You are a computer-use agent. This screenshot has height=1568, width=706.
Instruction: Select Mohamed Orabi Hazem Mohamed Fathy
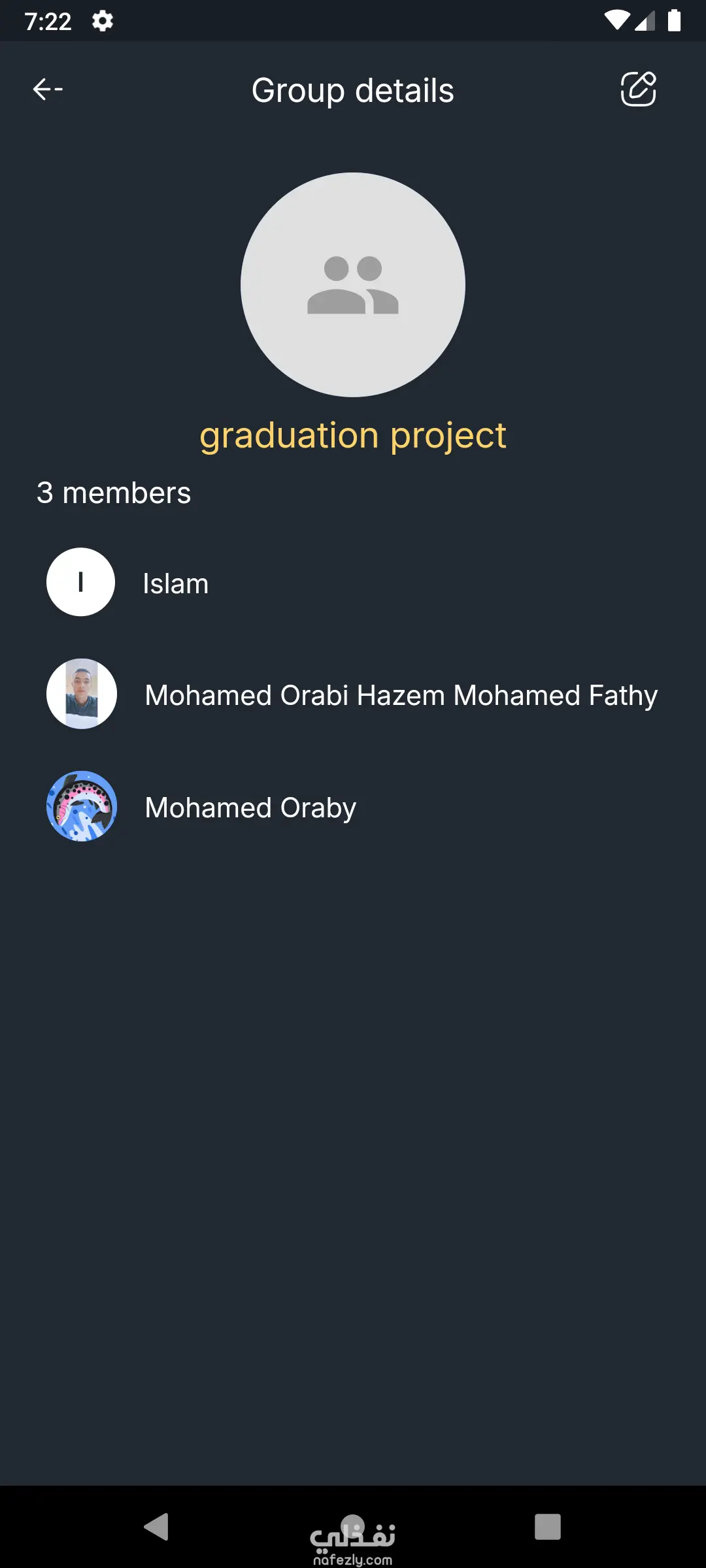(400, 695)
